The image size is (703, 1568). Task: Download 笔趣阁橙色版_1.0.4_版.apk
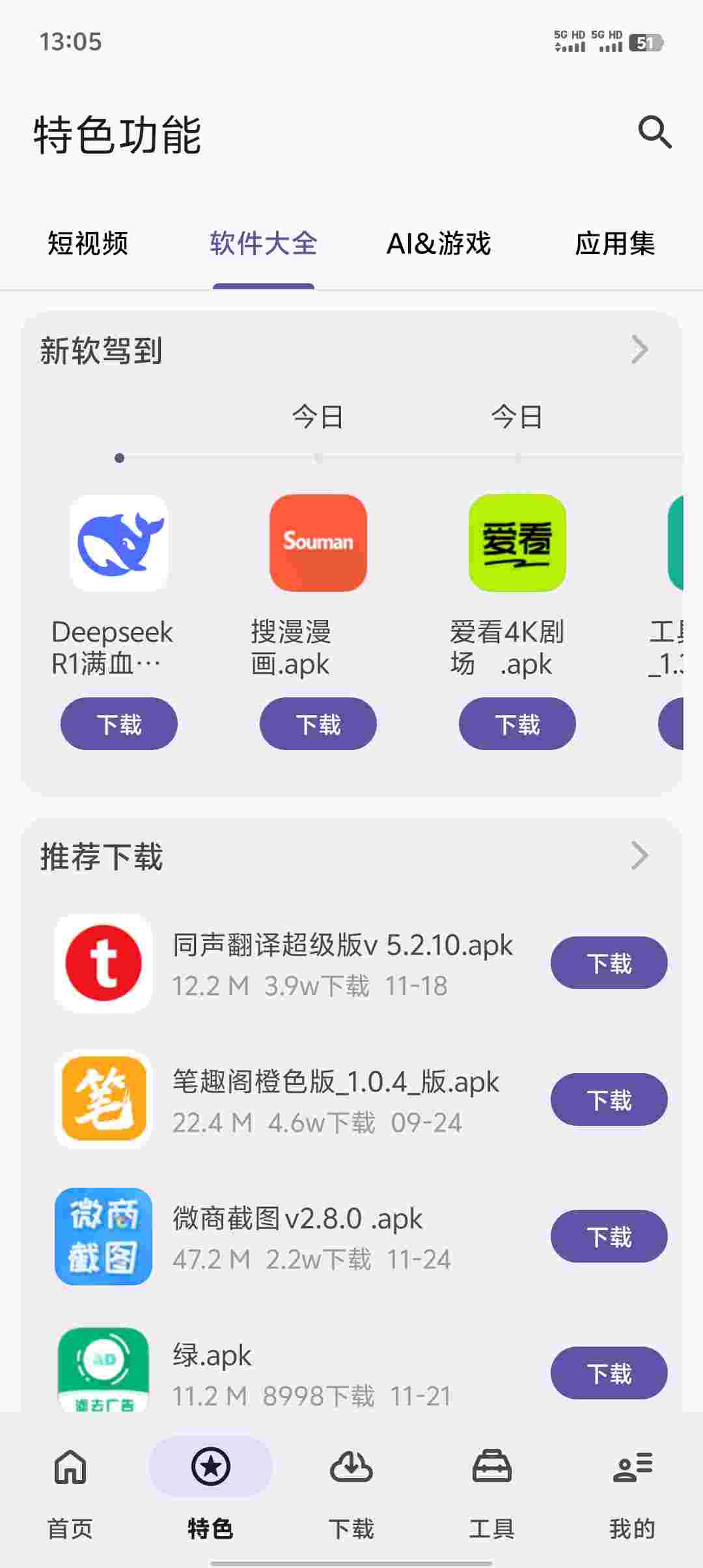[609, 1100]
